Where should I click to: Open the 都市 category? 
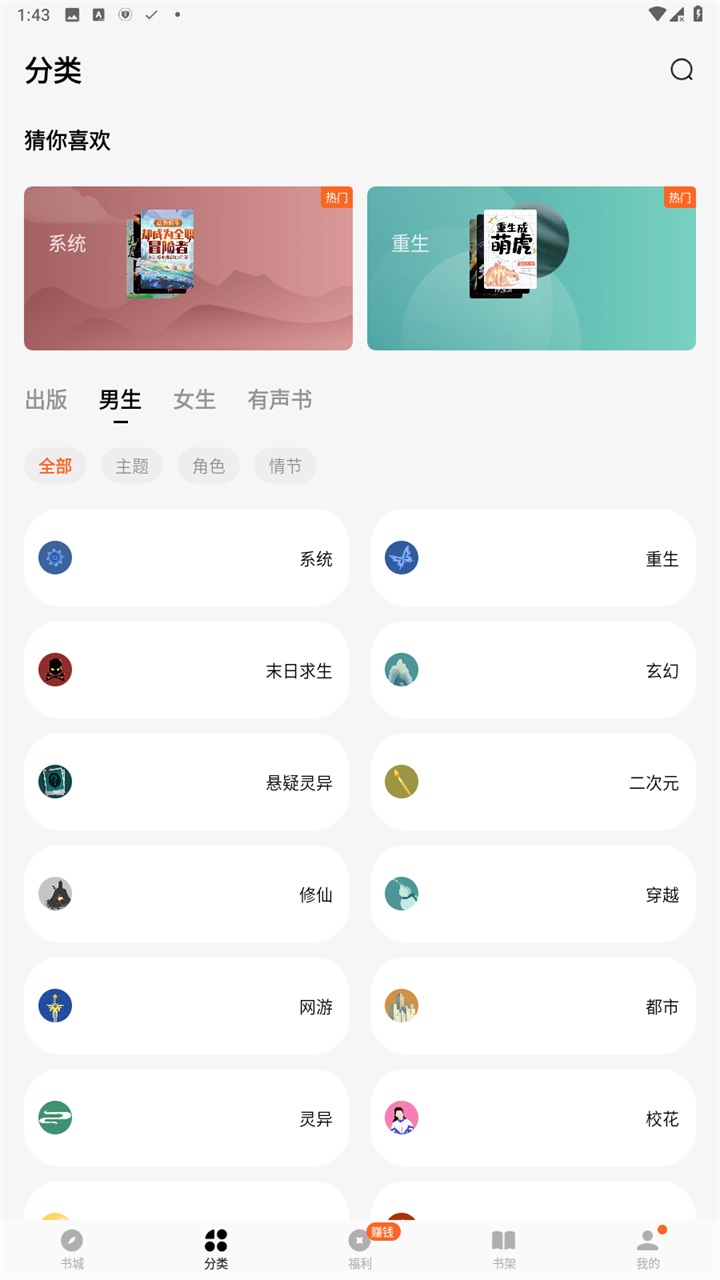coord(533,1006)
